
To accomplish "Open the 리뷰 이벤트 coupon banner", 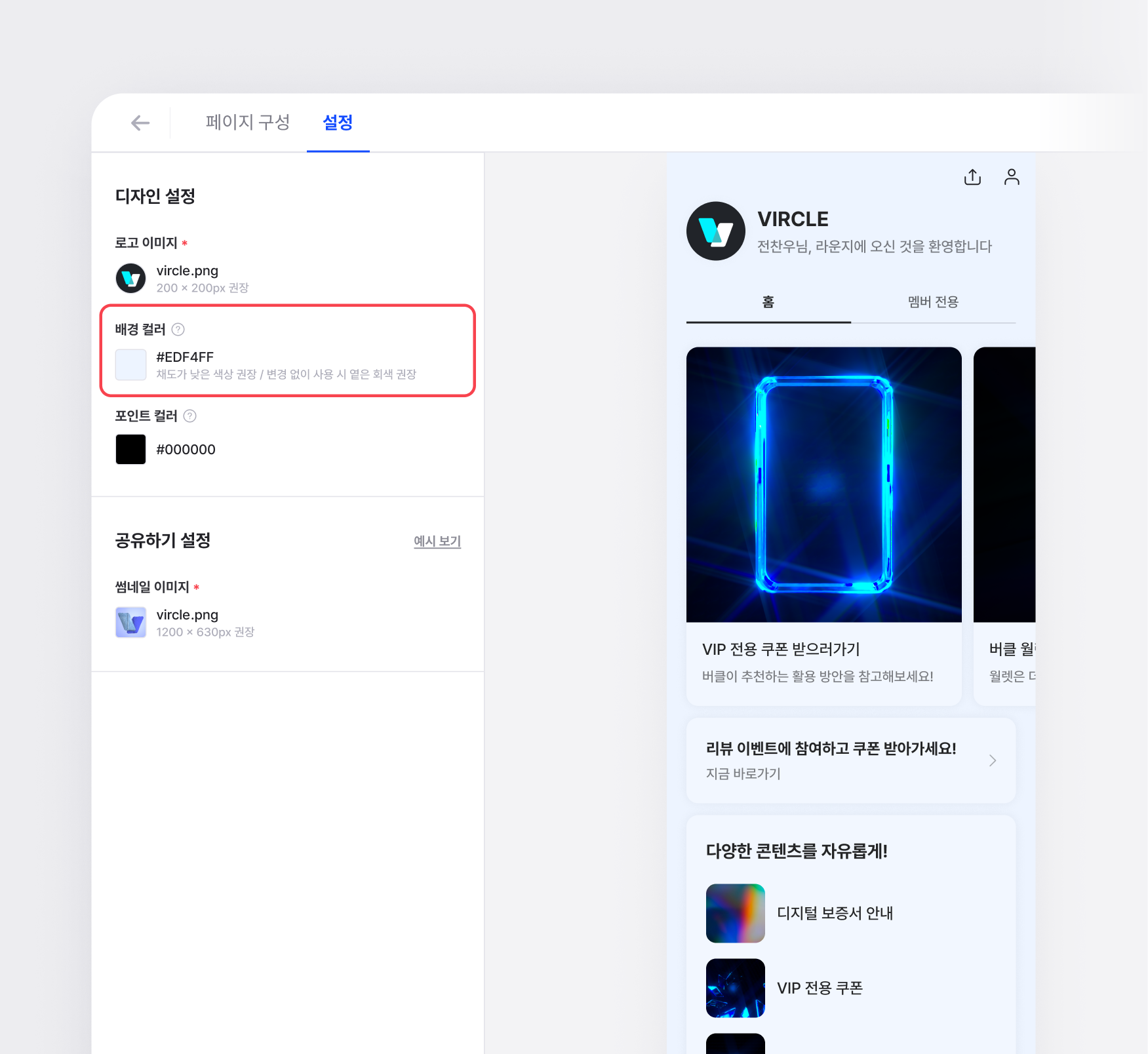I will (850, 760).
